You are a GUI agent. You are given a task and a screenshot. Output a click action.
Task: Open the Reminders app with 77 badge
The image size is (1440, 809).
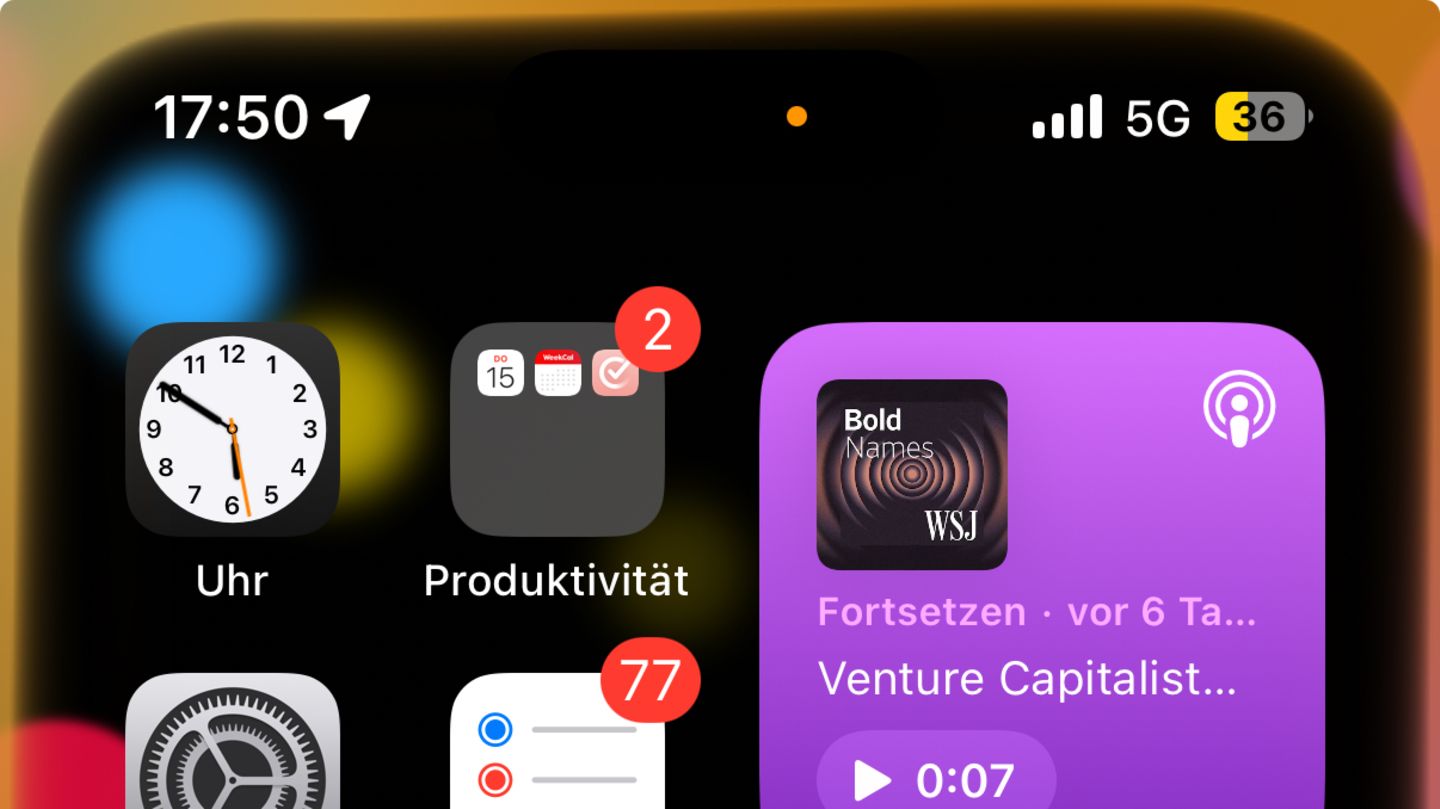point(557,745)
